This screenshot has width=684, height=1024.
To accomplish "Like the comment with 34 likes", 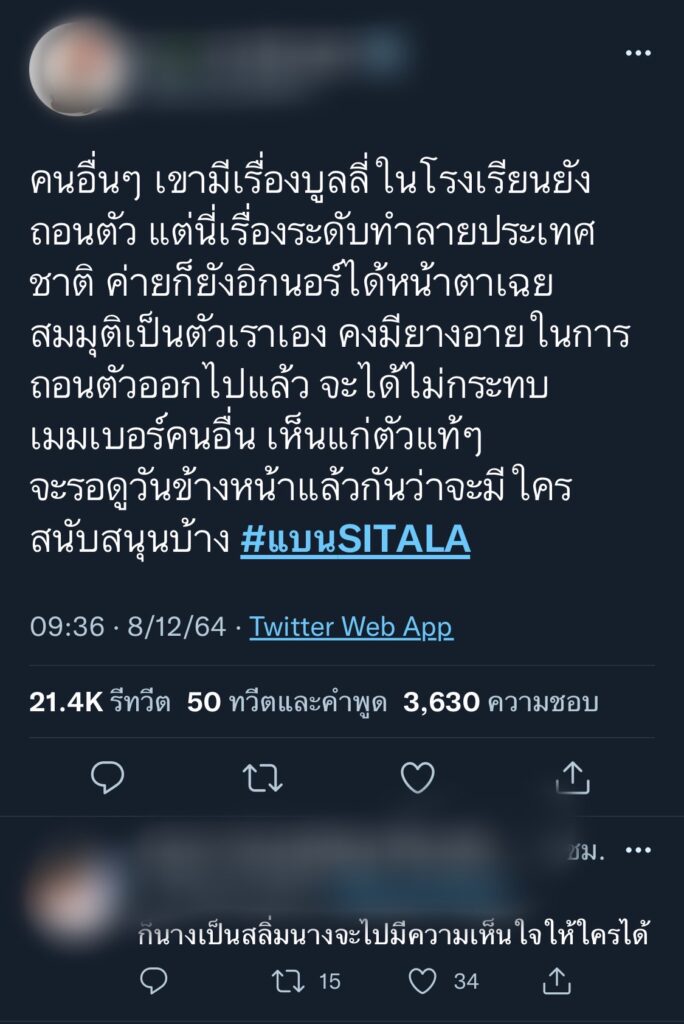I will click(x=423, y=981).
